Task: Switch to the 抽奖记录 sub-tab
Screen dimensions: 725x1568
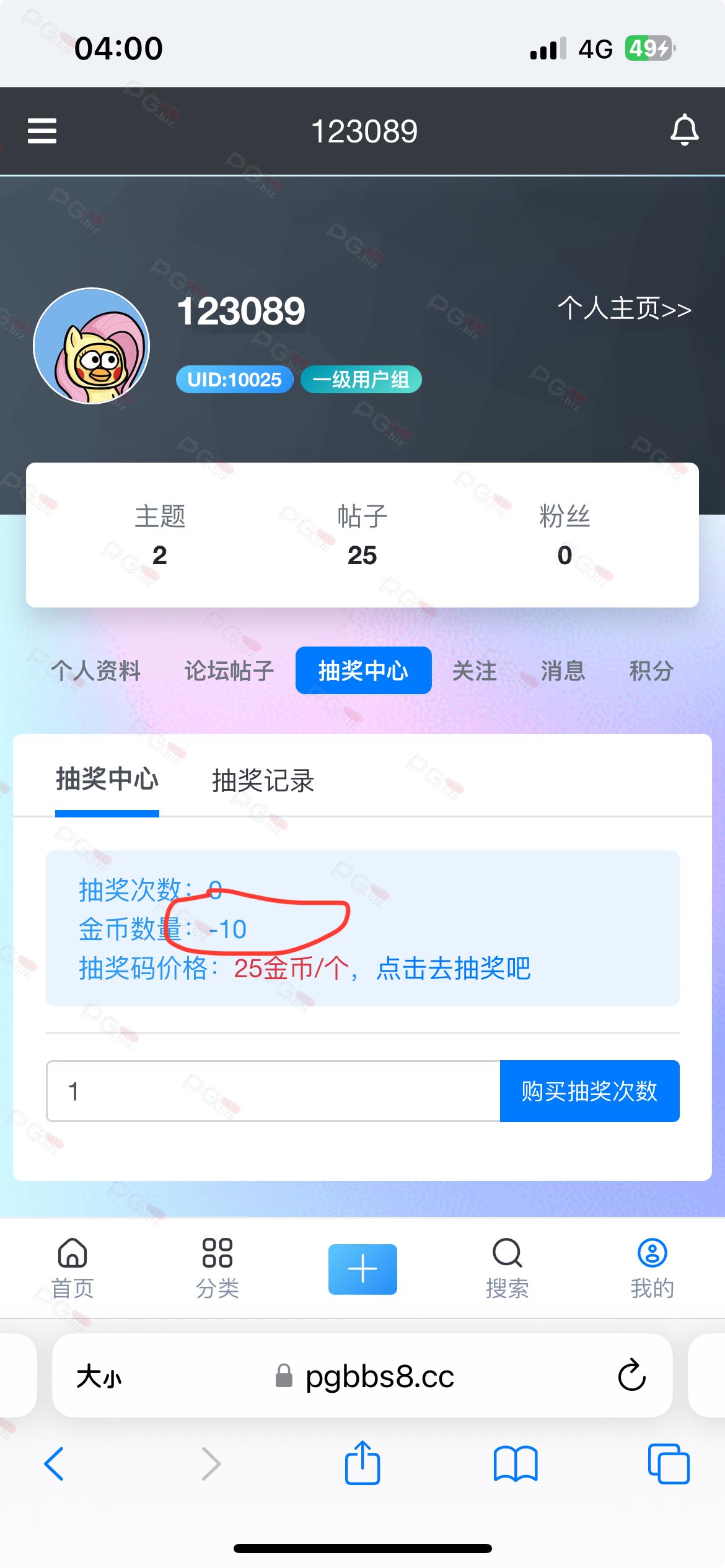Action: point(263,780)
